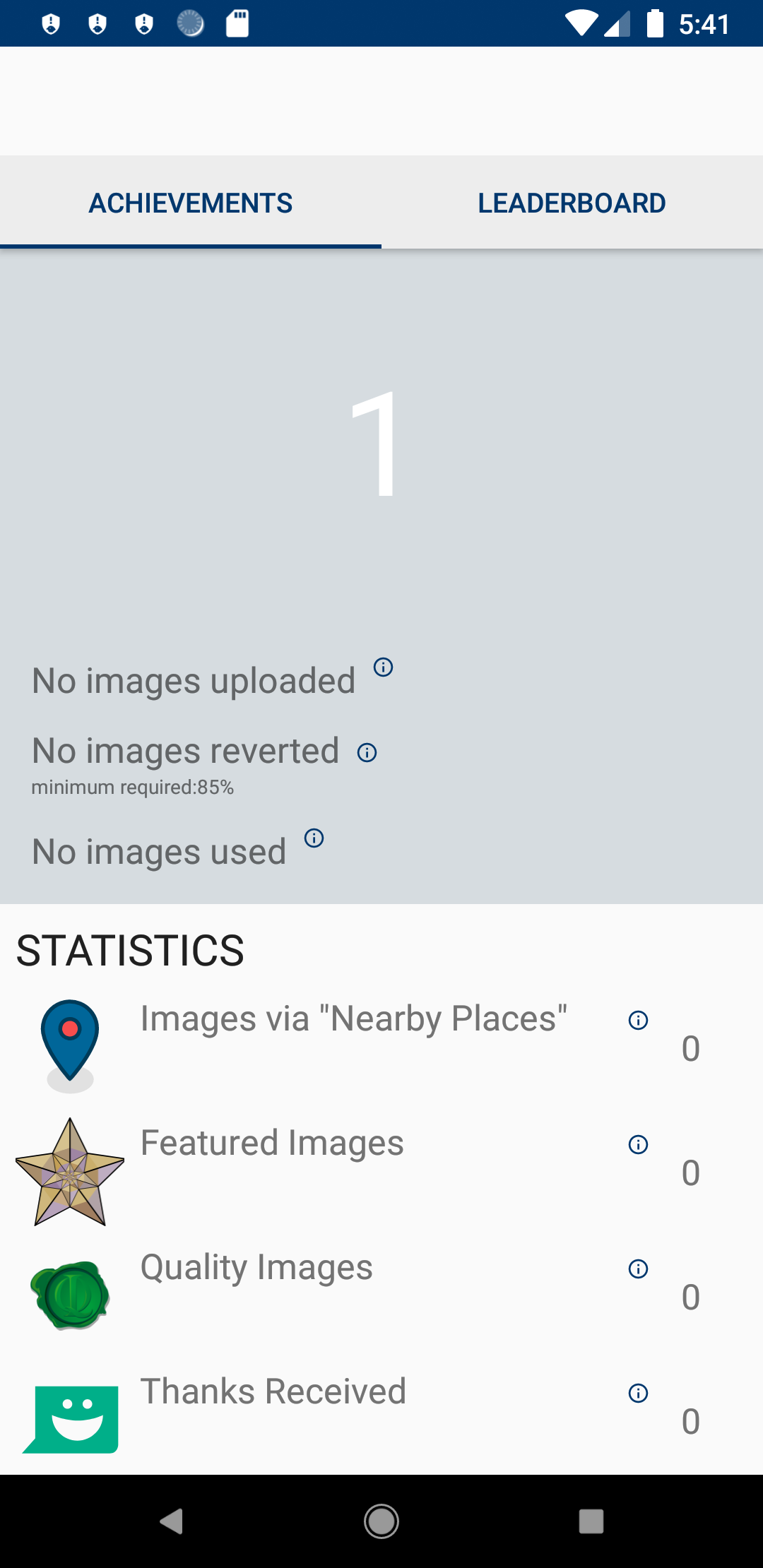Tap info icon for Thanks Received

[638, 1393]
